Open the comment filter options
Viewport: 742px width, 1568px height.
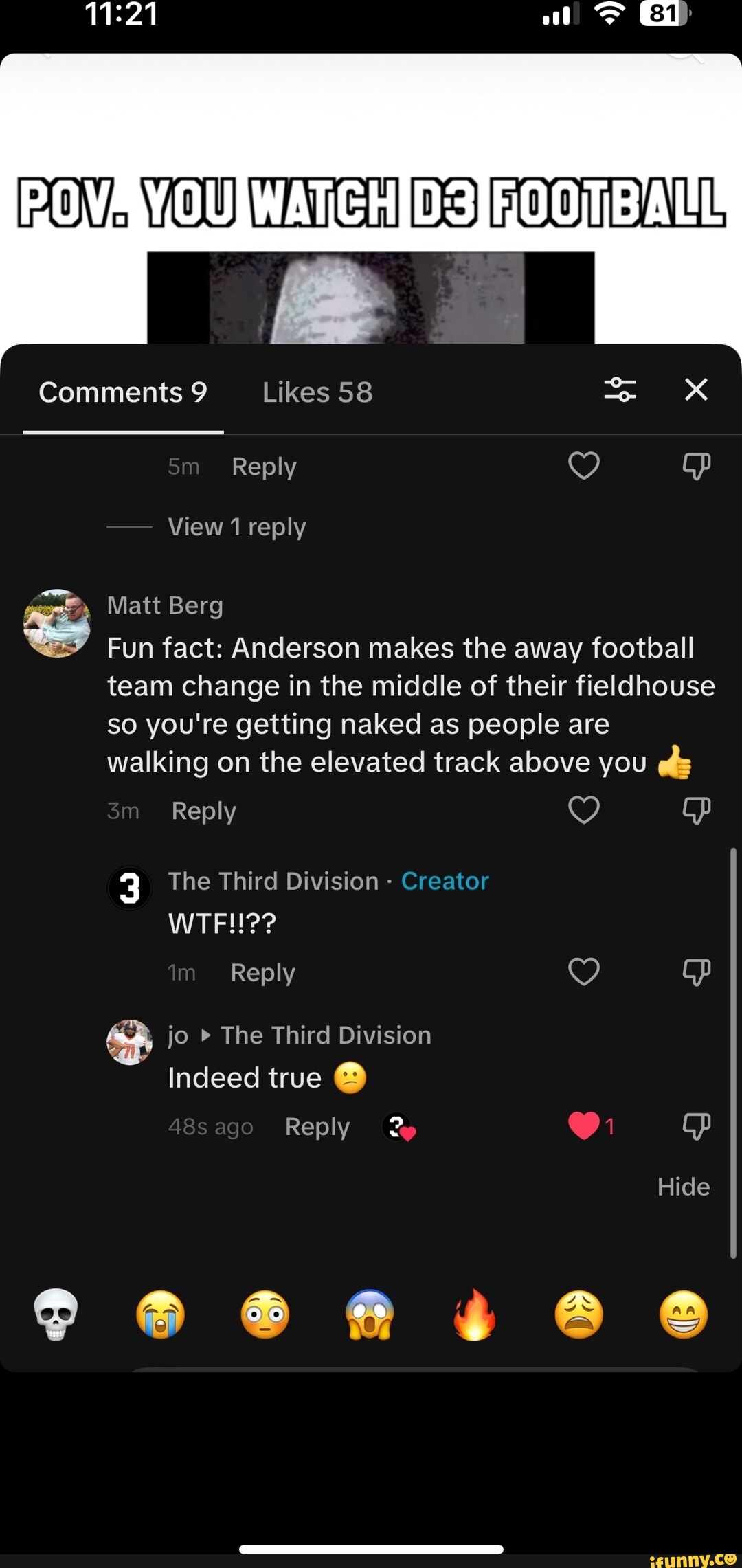619,390
